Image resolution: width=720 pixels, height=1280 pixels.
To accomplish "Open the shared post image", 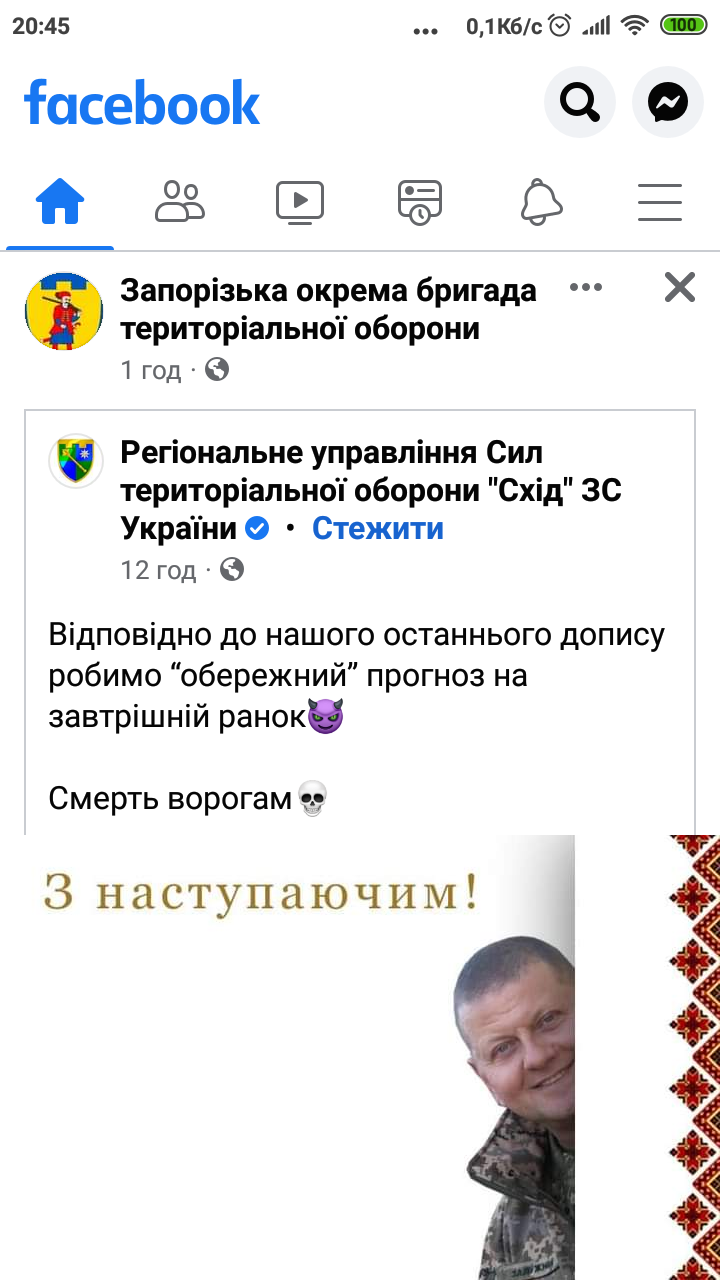I will (360, 1055).
